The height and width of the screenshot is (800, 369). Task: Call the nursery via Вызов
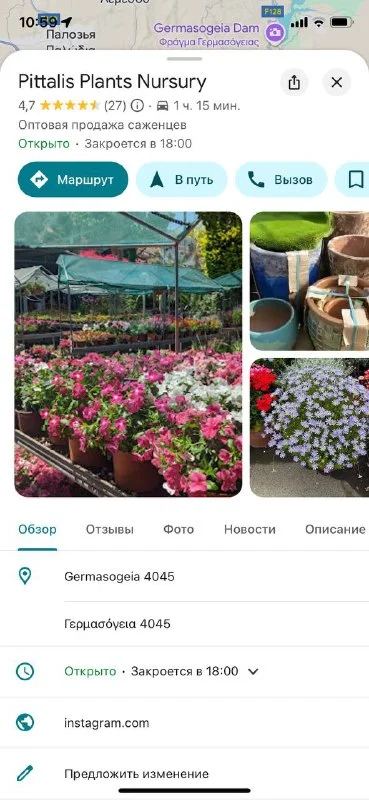281,180
